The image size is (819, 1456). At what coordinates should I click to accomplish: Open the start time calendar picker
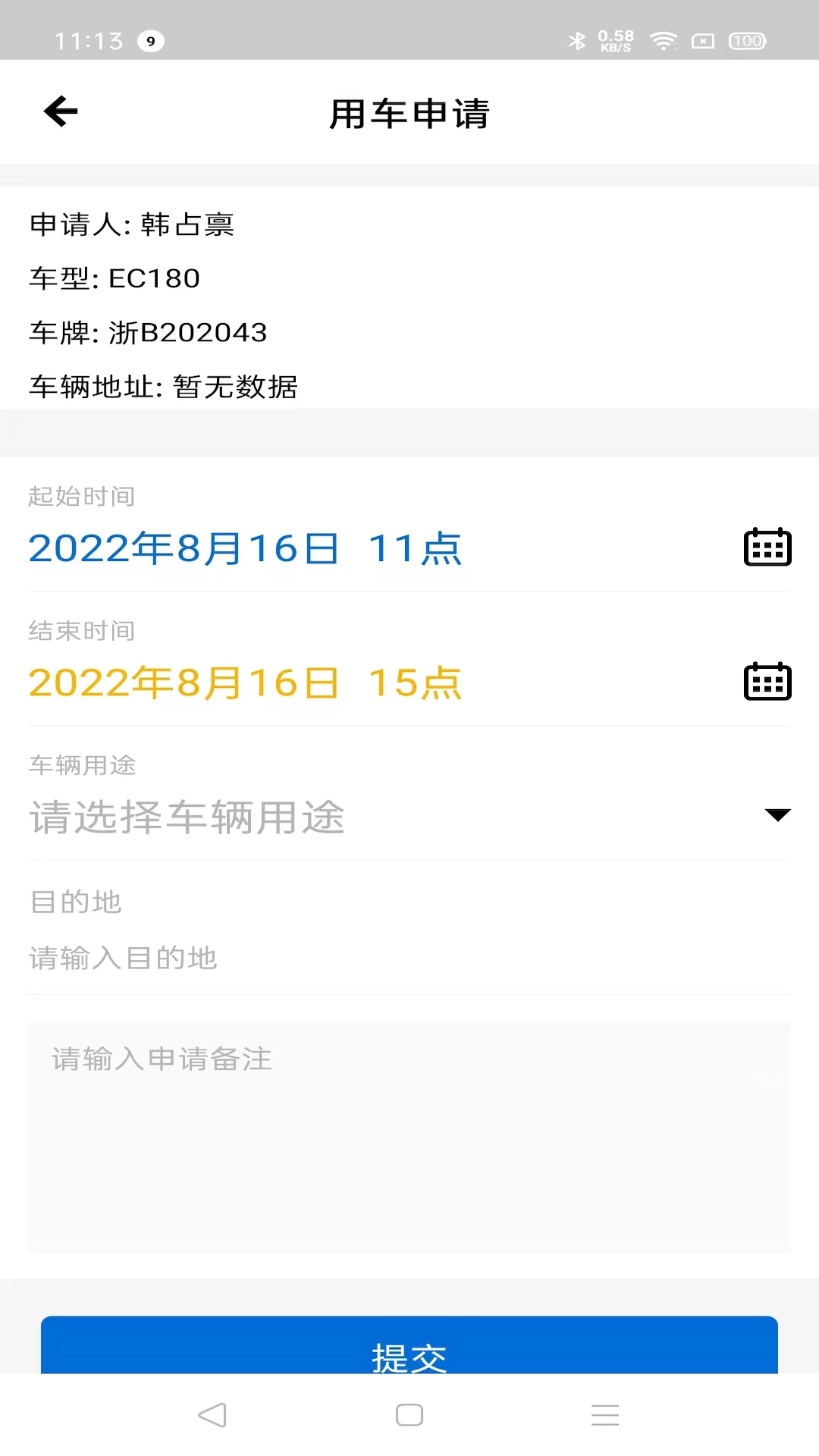[x=767, y=548]
